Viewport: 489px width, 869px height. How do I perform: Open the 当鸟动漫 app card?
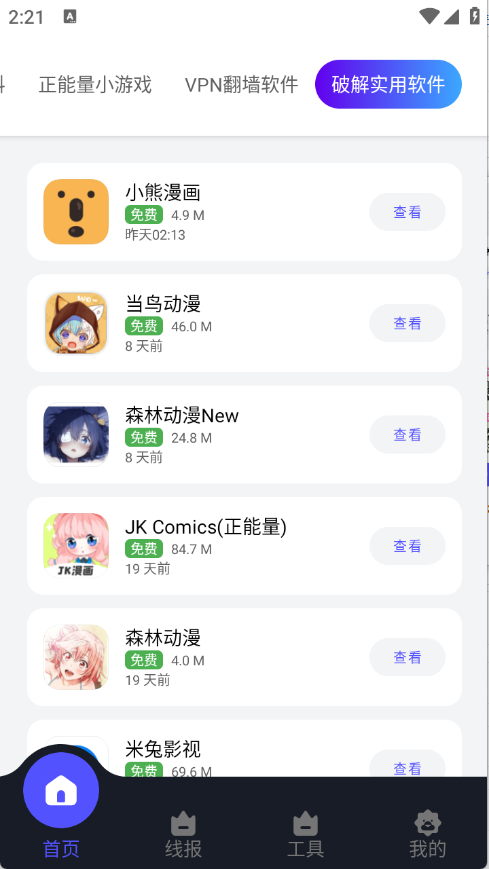tap(244, 323)
